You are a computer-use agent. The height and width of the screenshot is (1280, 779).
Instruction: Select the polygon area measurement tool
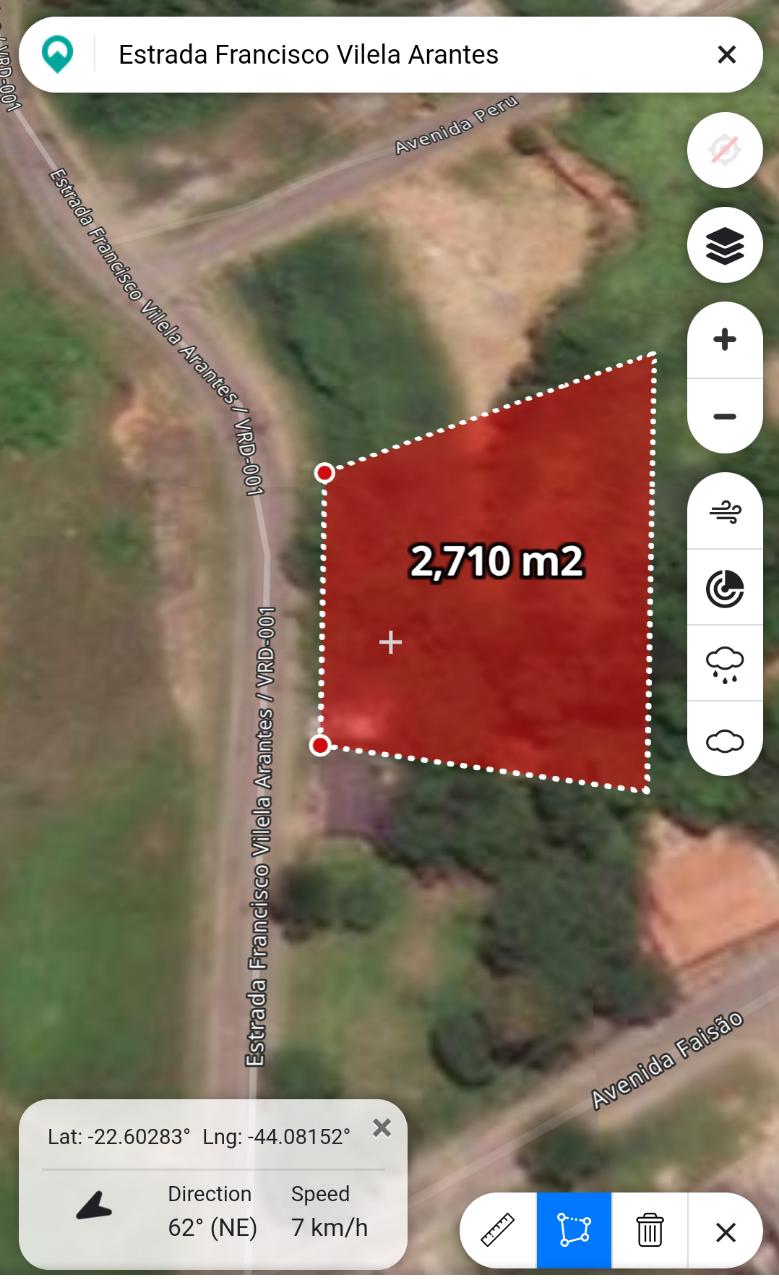574,1230
